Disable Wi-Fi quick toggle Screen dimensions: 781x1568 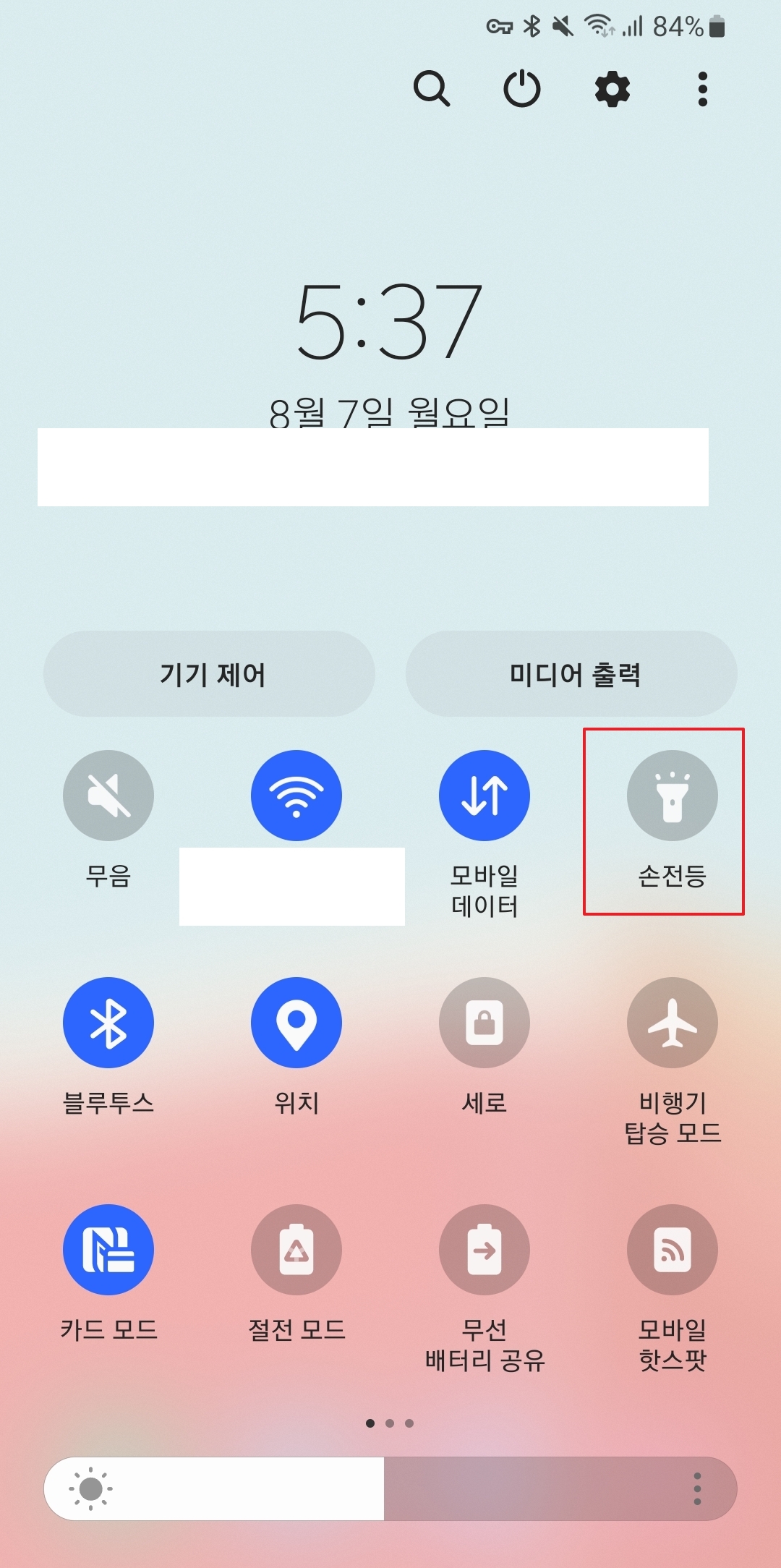(x=296, y=795)
